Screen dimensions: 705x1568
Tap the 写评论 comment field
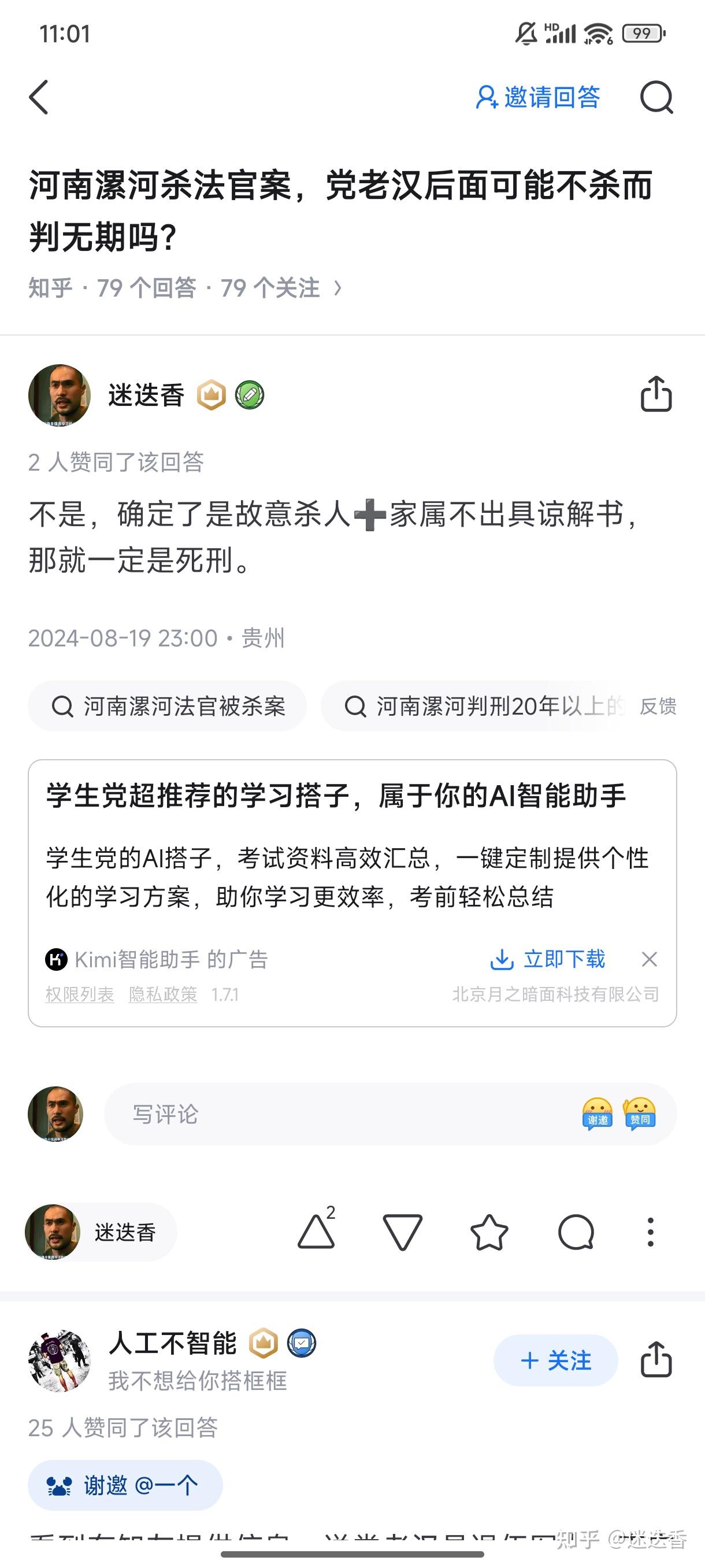340,1114
